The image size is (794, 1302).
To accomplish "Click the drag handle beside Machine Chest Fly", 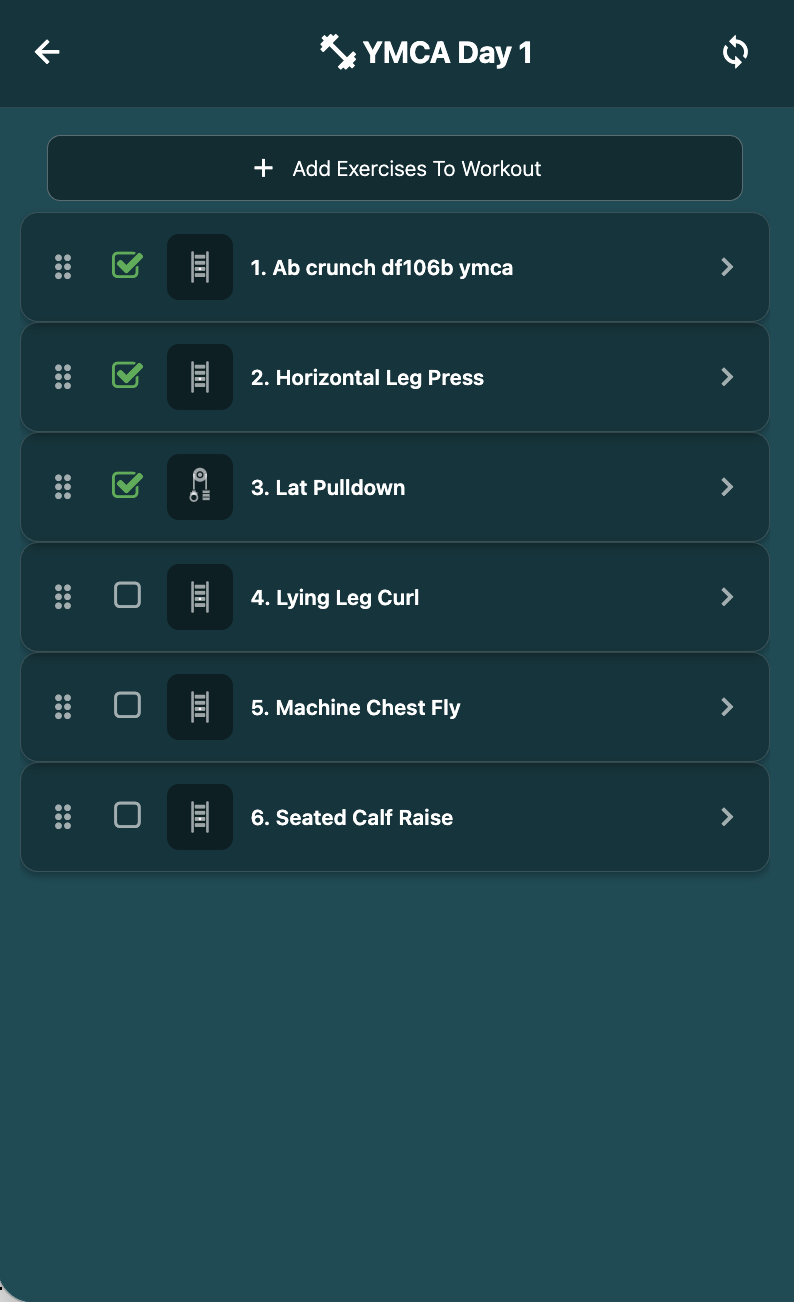I will 63,707.
